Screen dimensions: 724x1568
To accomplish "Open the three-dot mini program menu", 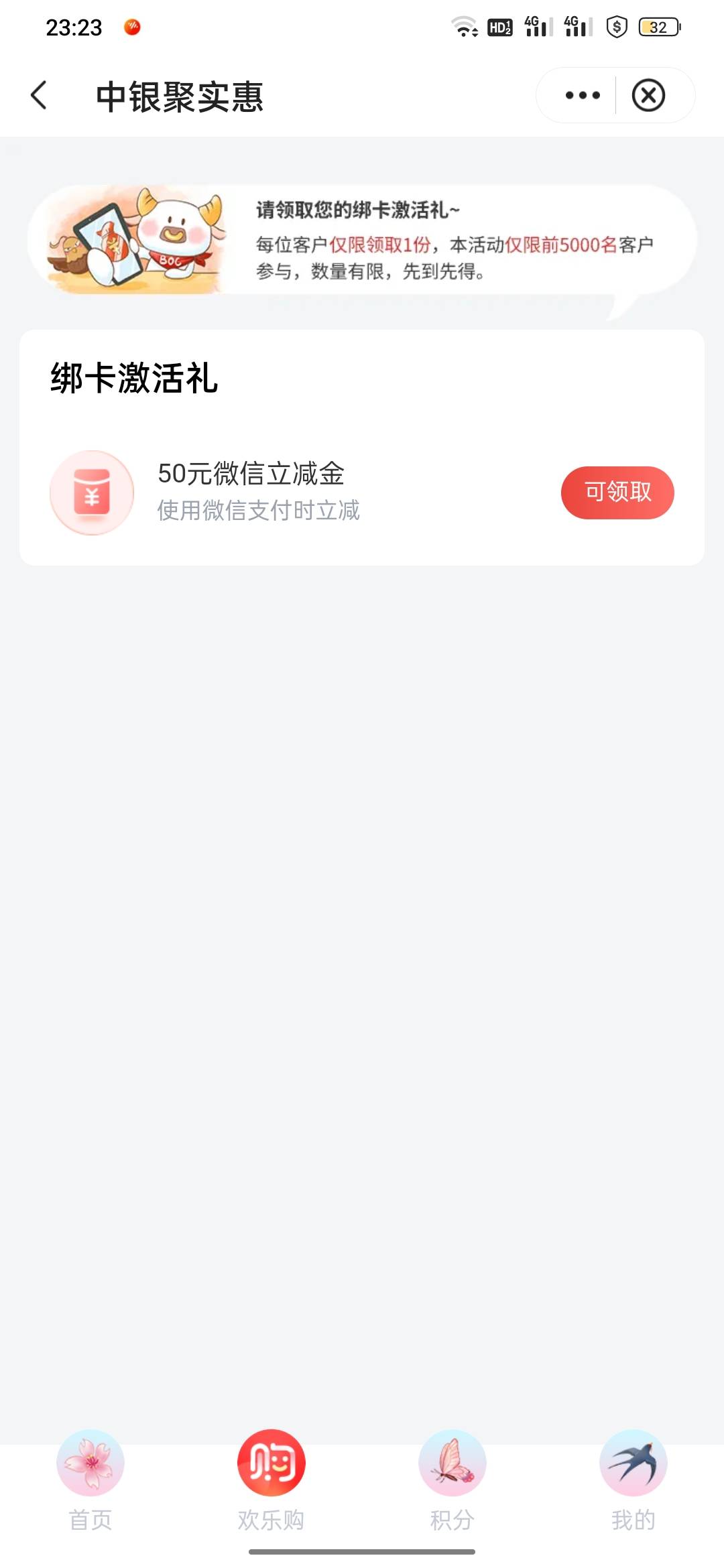I will (582, 95).
